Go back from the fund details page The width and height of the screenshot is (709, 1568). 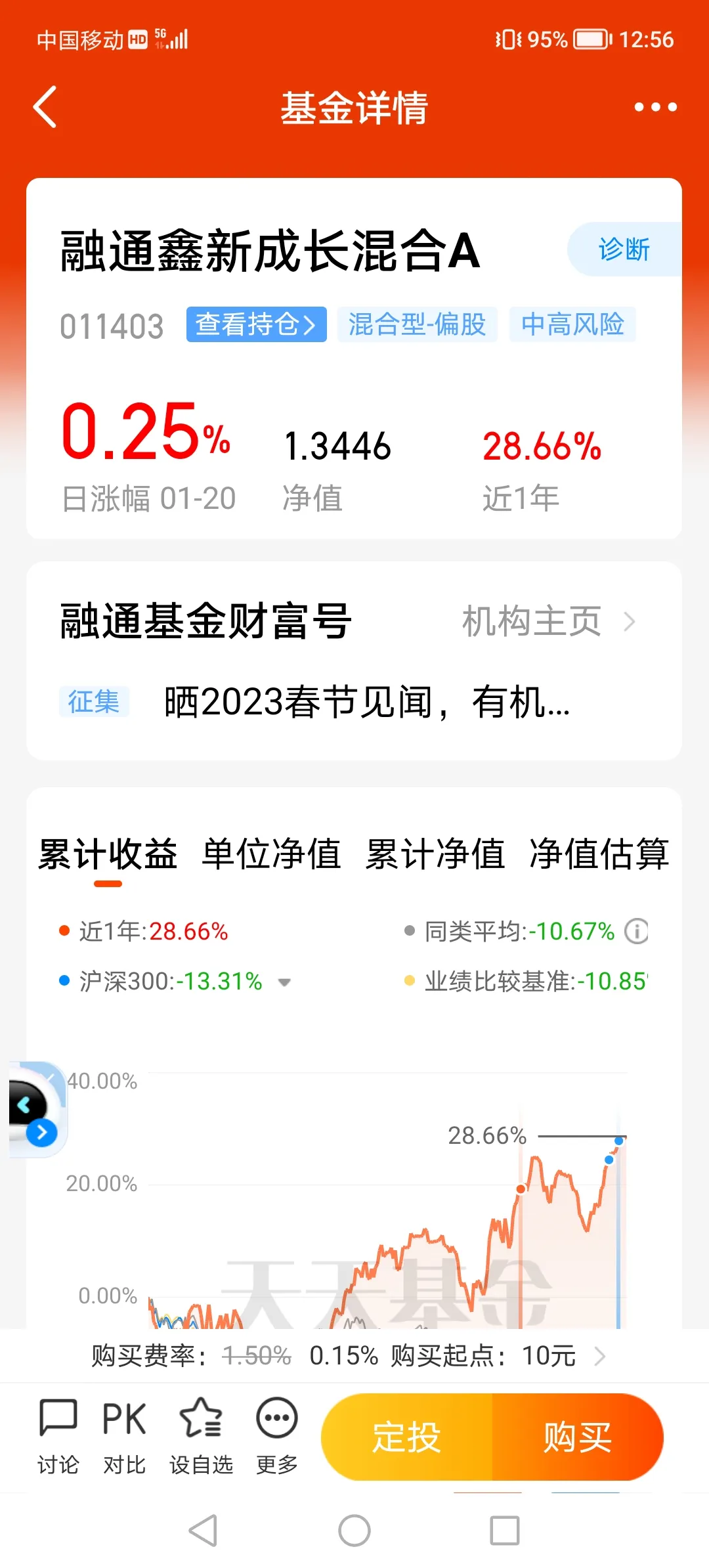45,107
